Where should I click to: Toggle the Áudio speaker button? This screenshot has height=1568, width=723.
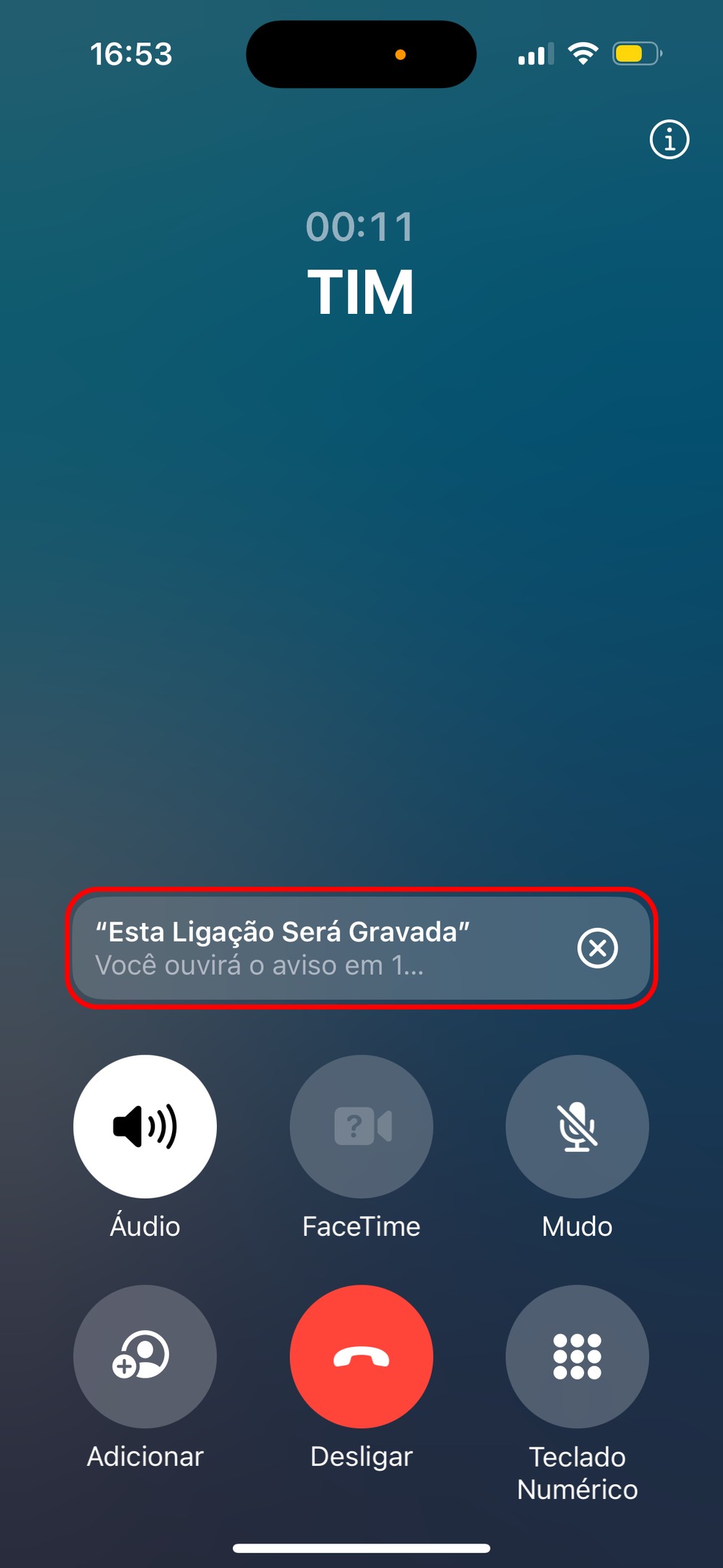145,1126
